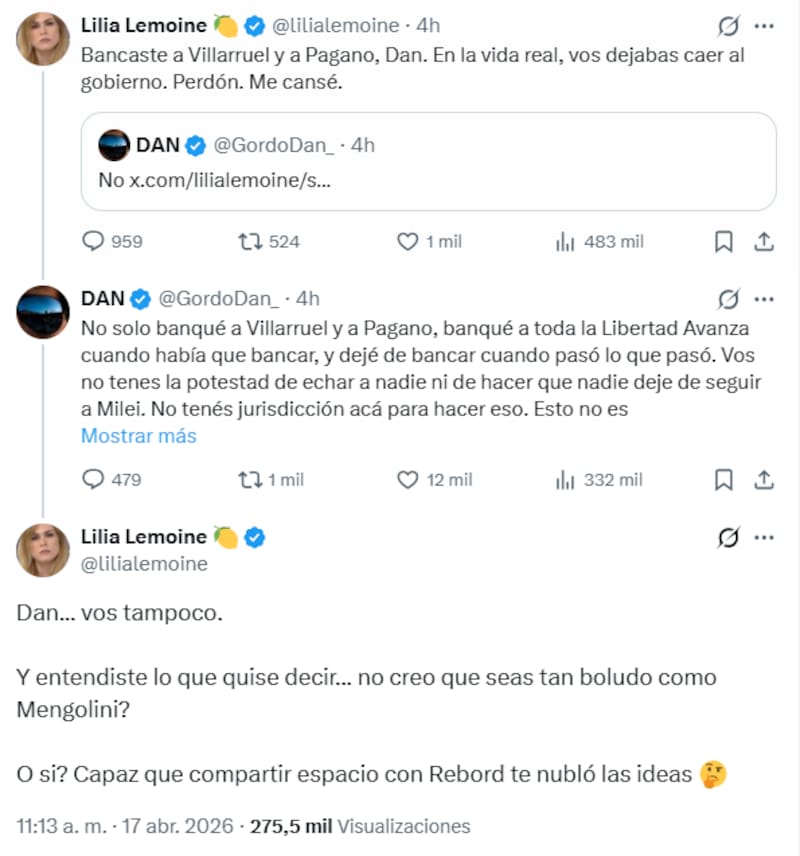This screenshot has height=856, width=800.
Task: Share DAN's reply tweet
Action: click(763, 480)
